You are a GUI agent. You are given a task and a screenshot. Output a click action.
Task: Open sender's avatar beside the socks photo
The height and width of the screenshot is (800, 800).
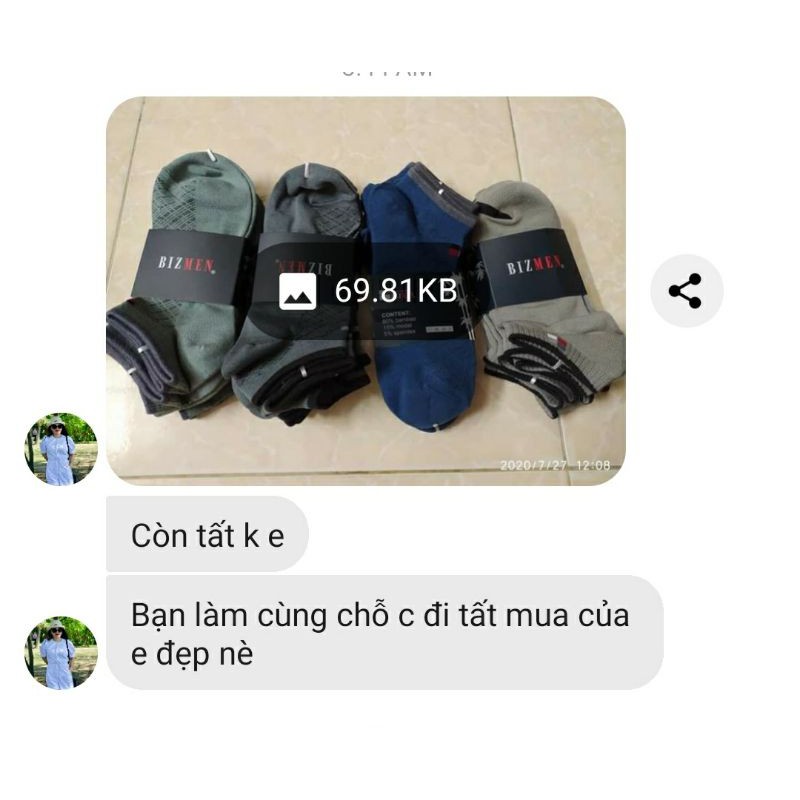point(61,449)
